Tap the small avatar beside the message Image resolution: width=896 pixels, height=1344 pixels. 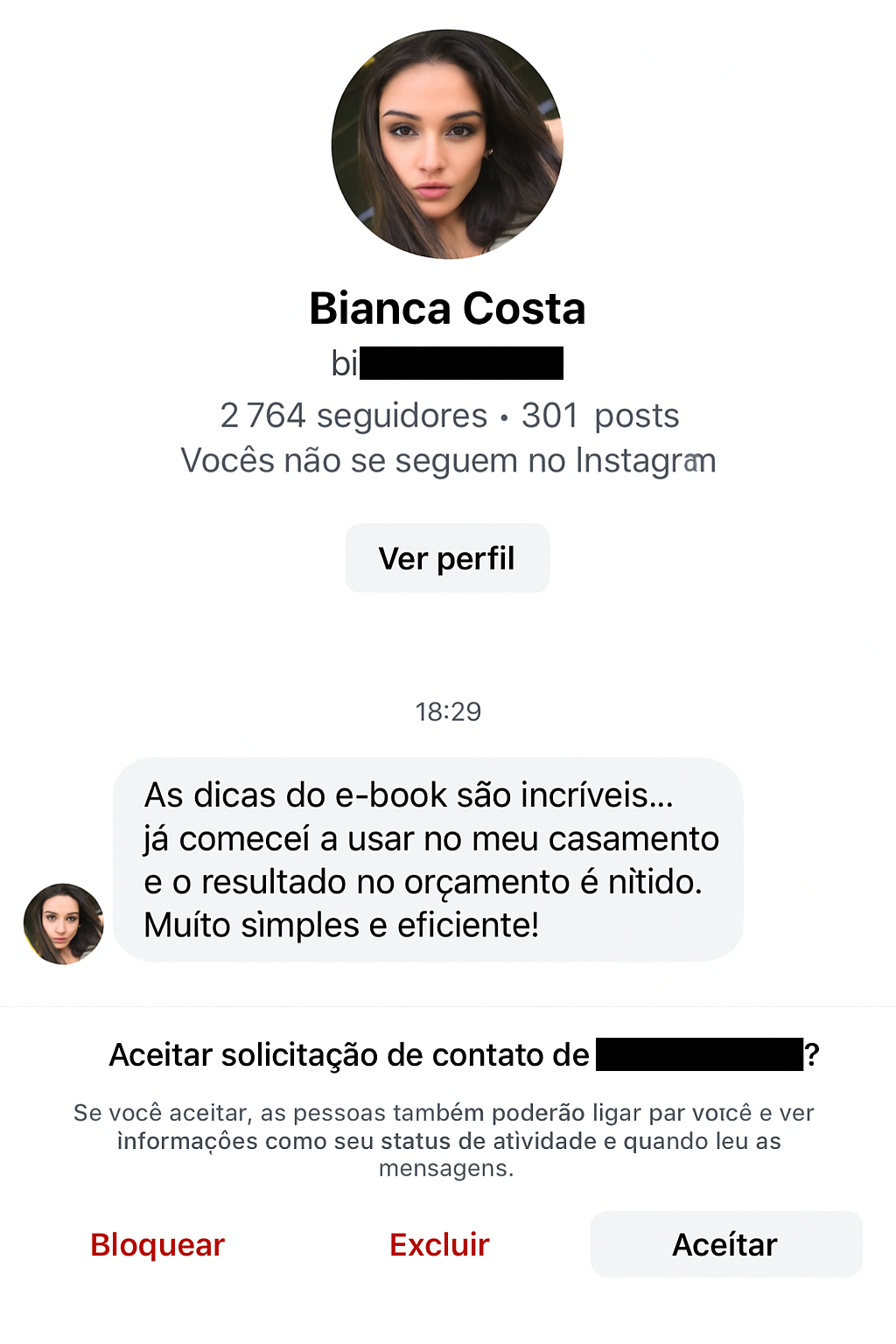click(63, 924)
